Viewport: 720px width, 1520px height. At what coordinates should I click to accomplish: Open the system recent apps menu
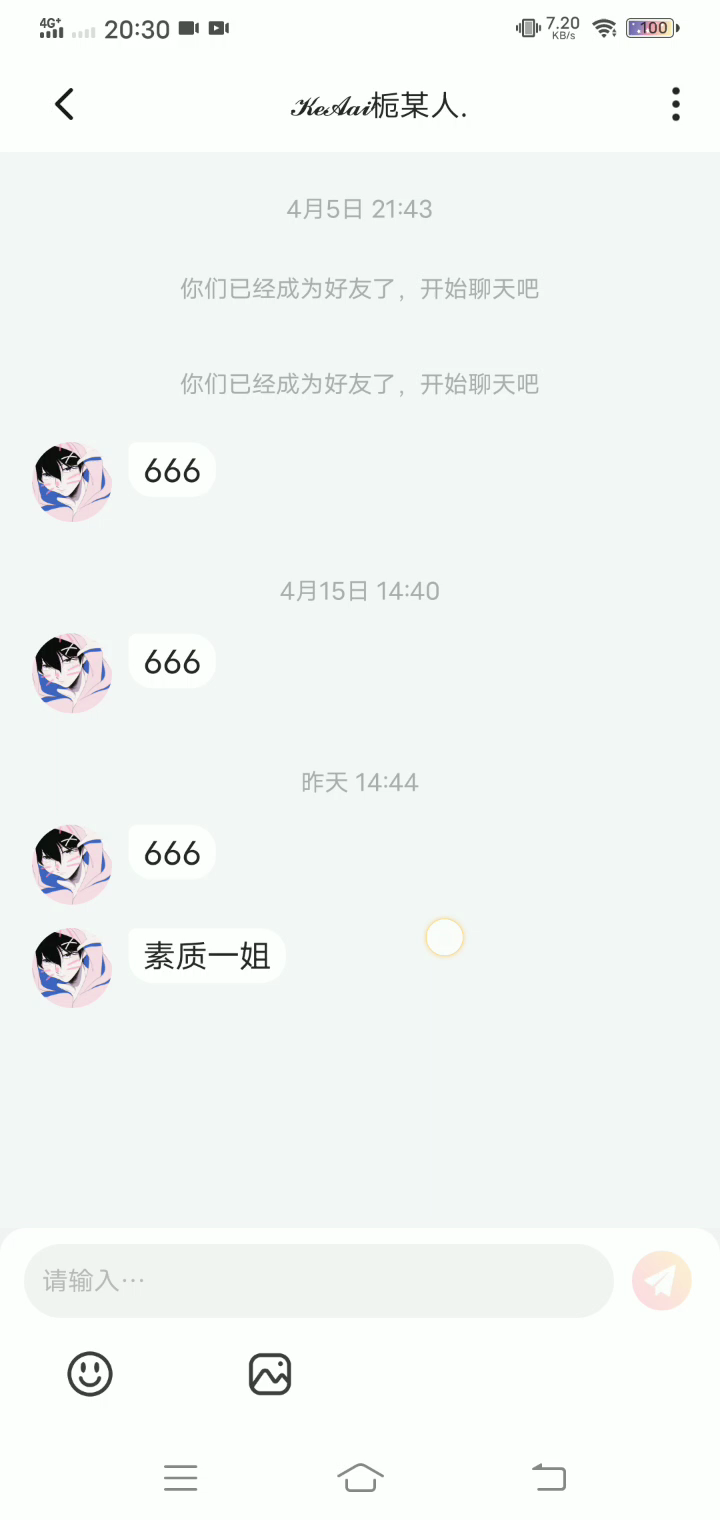(181, 1477)
